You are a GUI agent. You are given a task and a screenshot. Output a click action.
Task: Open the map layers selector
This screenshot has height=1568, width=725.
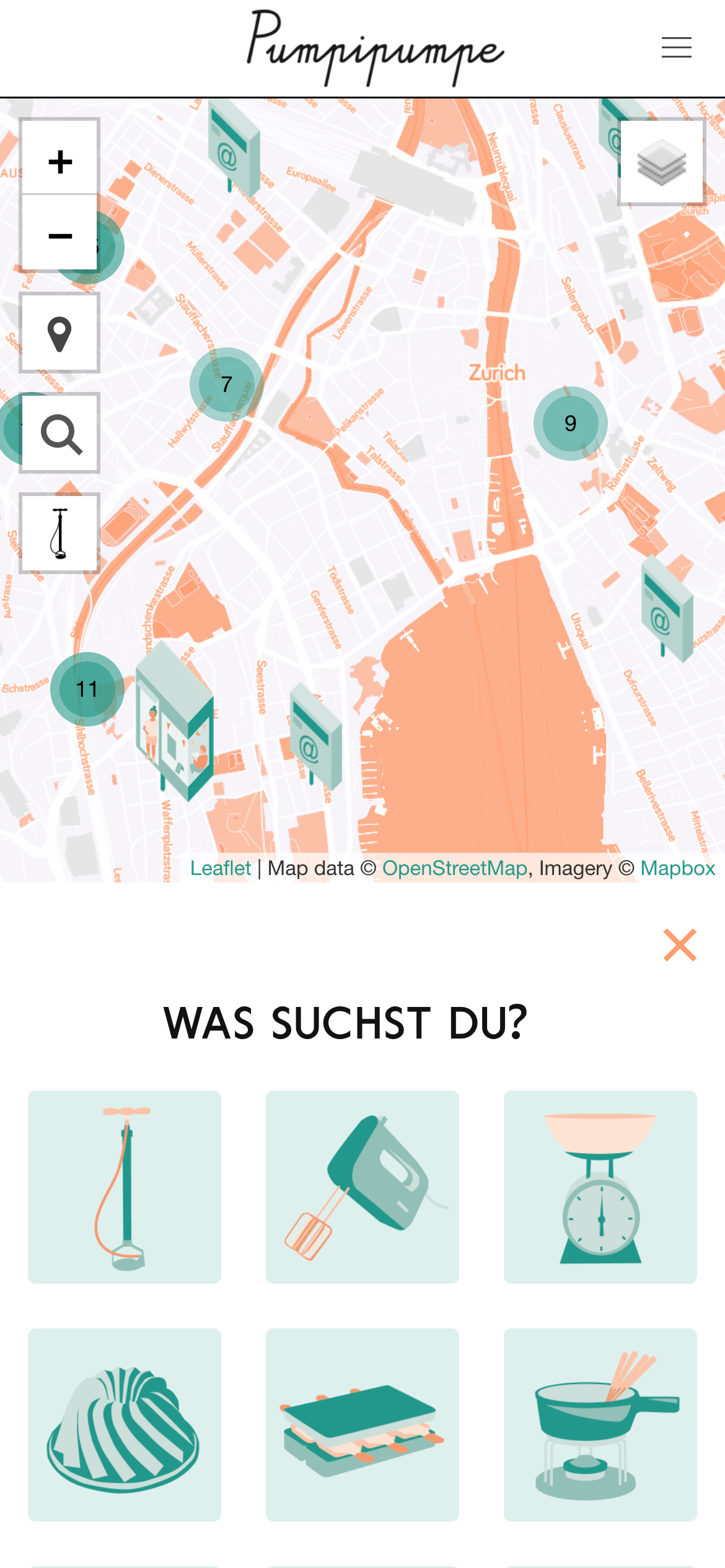[x=662, y=162]
